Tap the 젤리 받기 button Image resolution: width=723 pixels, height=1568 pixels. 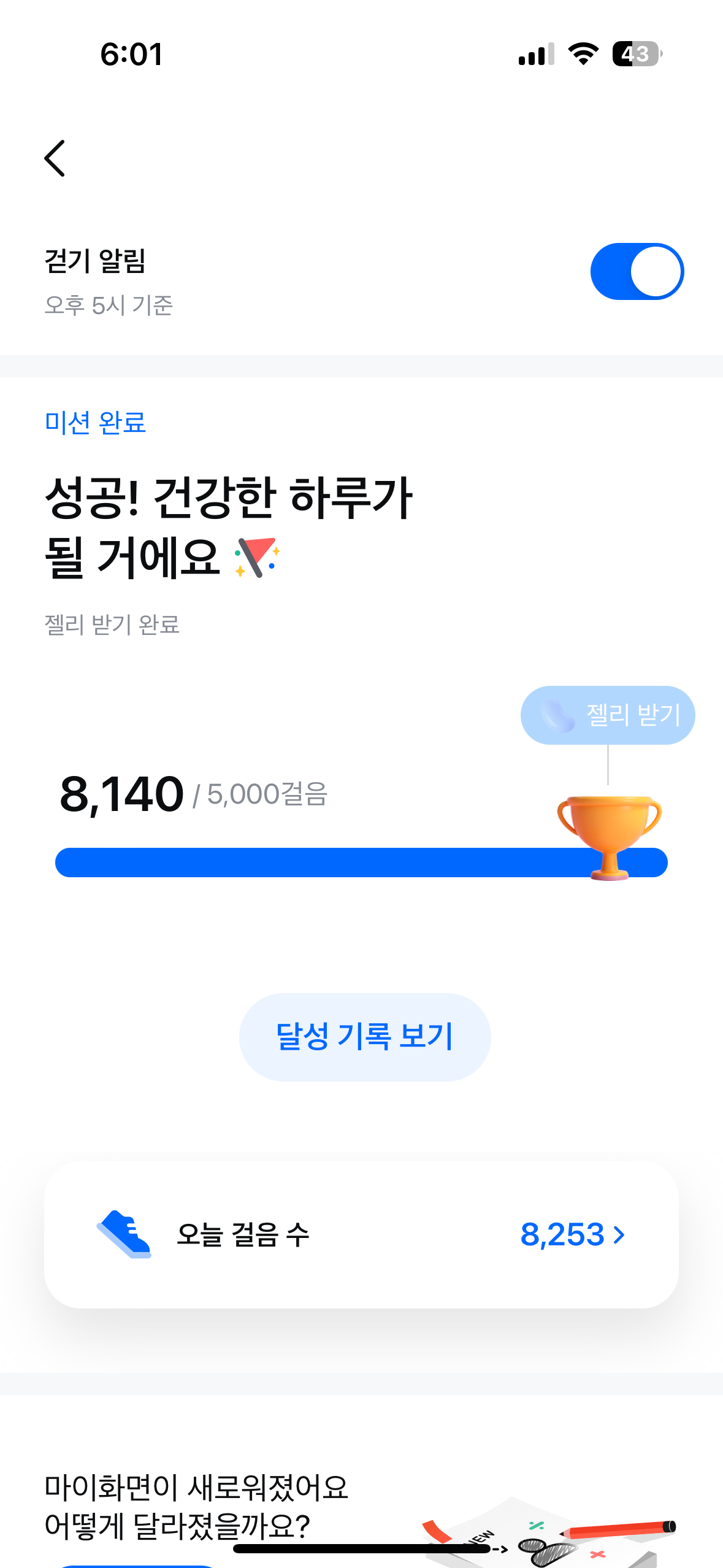point(607,715)
